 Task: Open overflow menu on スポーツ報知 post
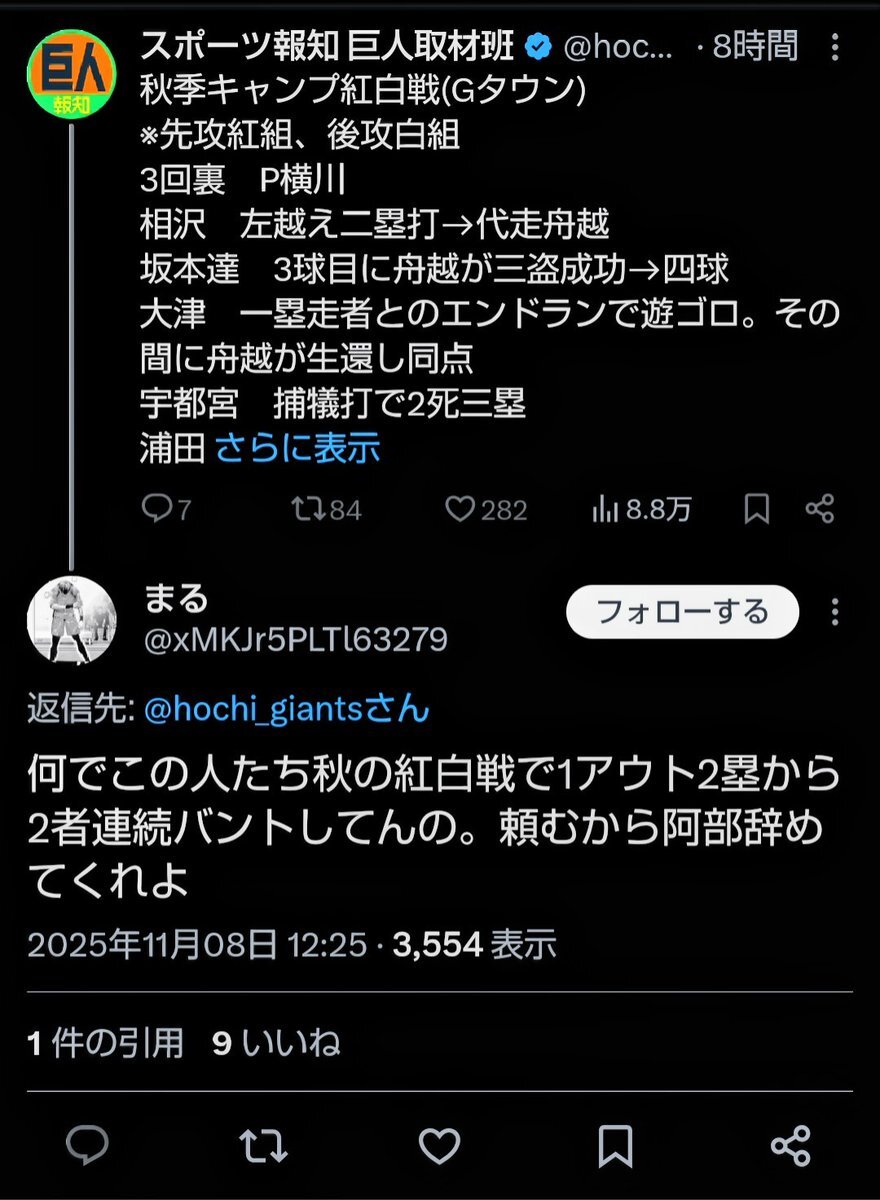836,45
